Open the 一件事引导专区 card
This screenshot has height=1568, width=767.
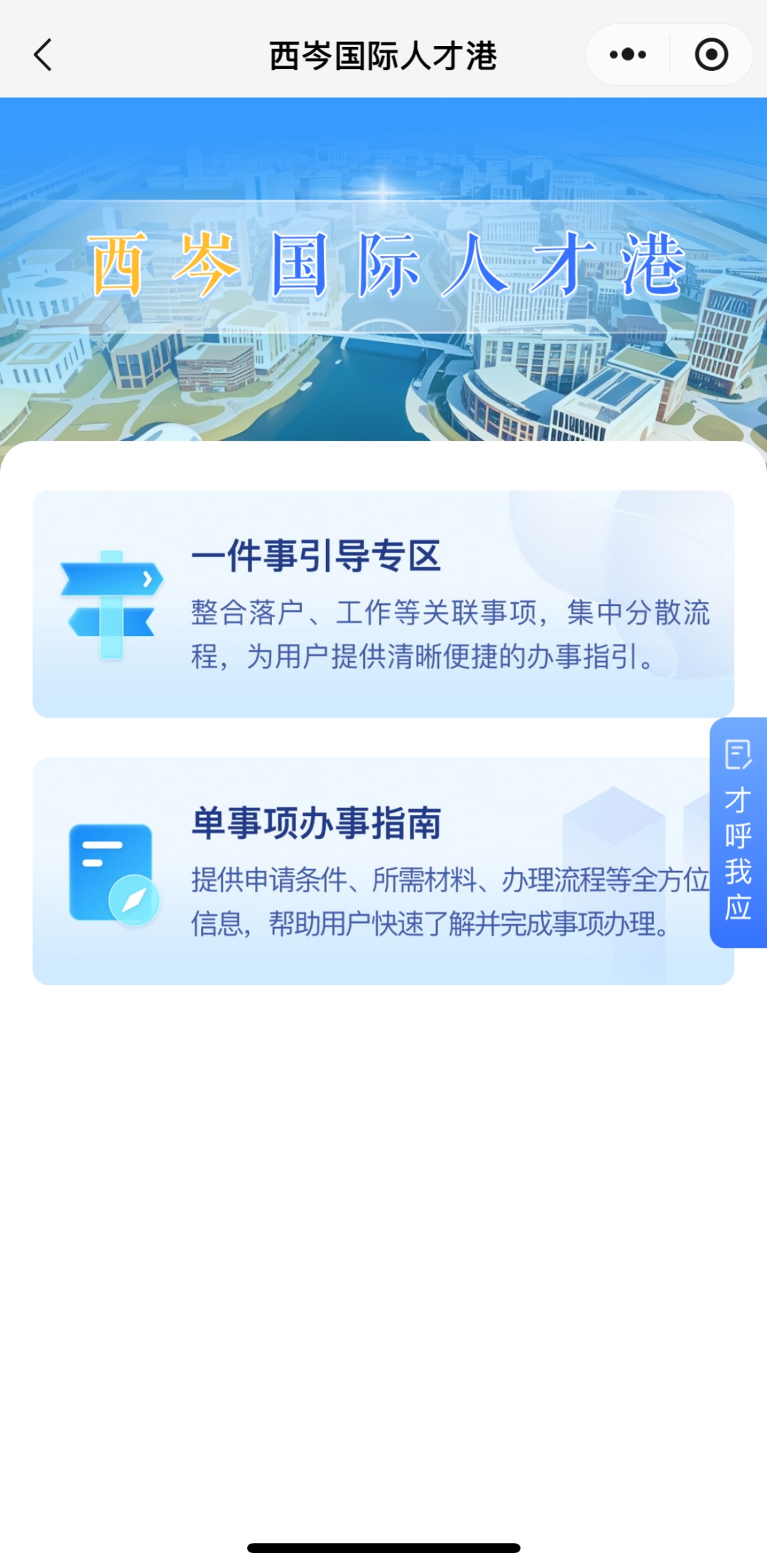[383, 603]
